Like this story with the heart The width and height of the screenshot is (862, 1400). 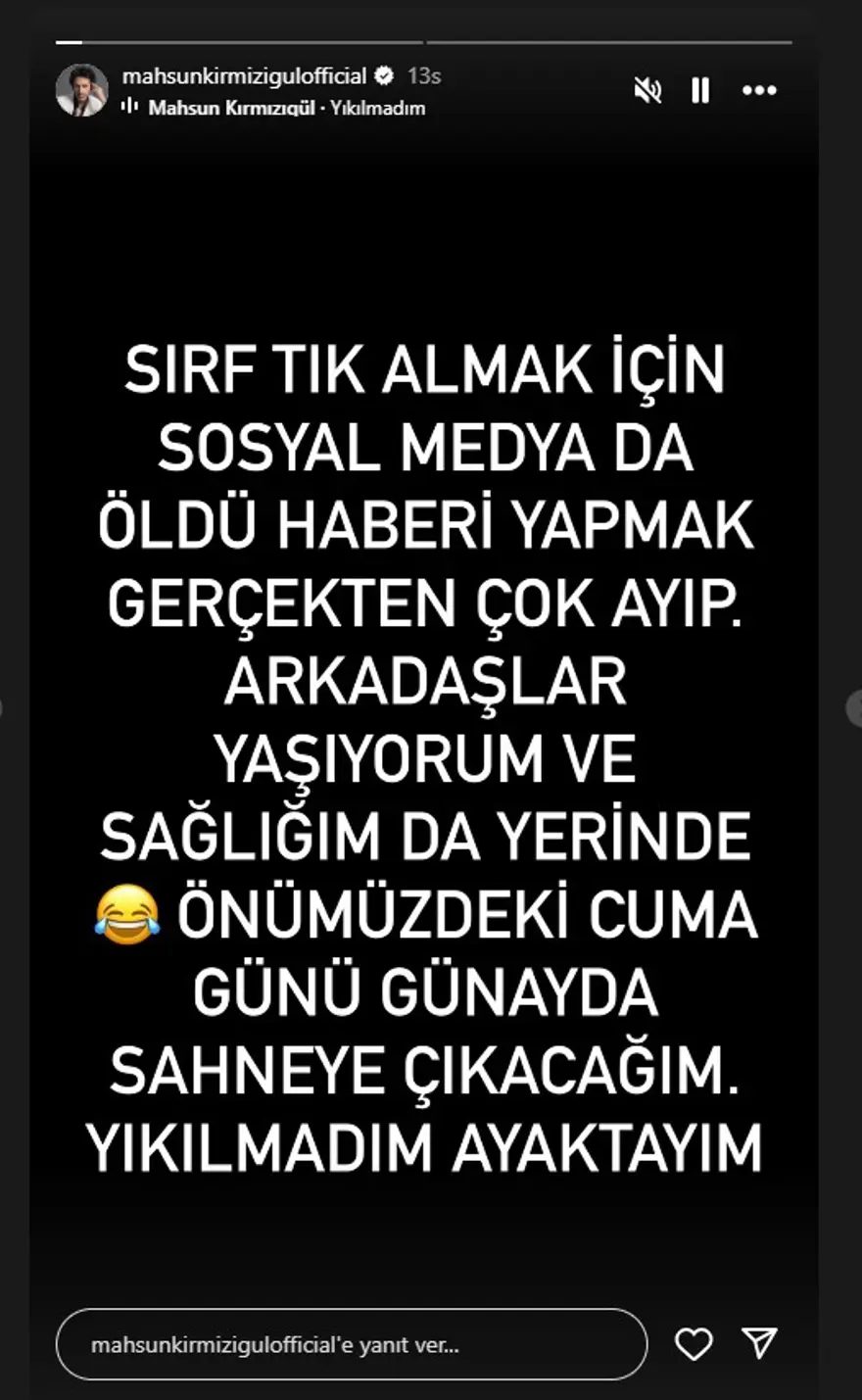point(694,1344)
